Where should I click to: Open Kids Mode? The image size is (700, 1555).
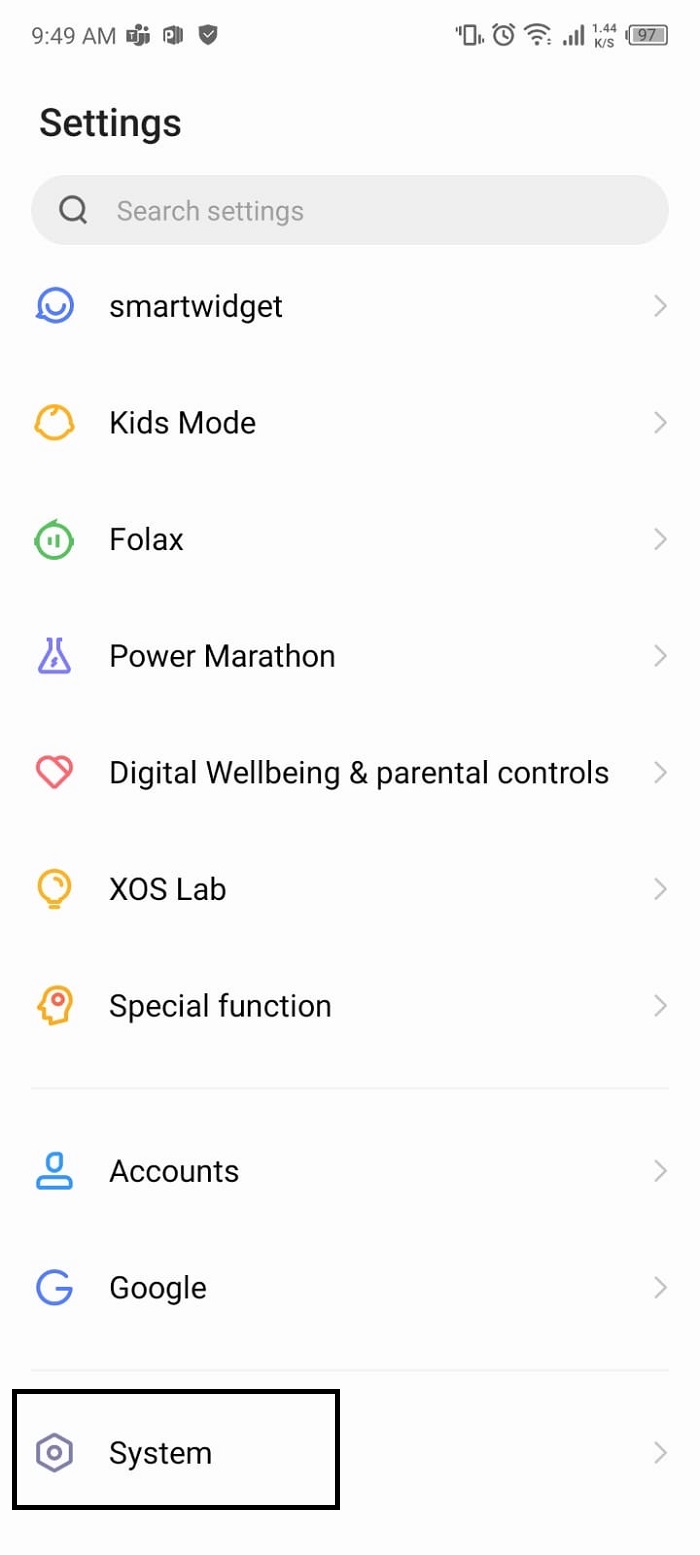tap(349, 423)
